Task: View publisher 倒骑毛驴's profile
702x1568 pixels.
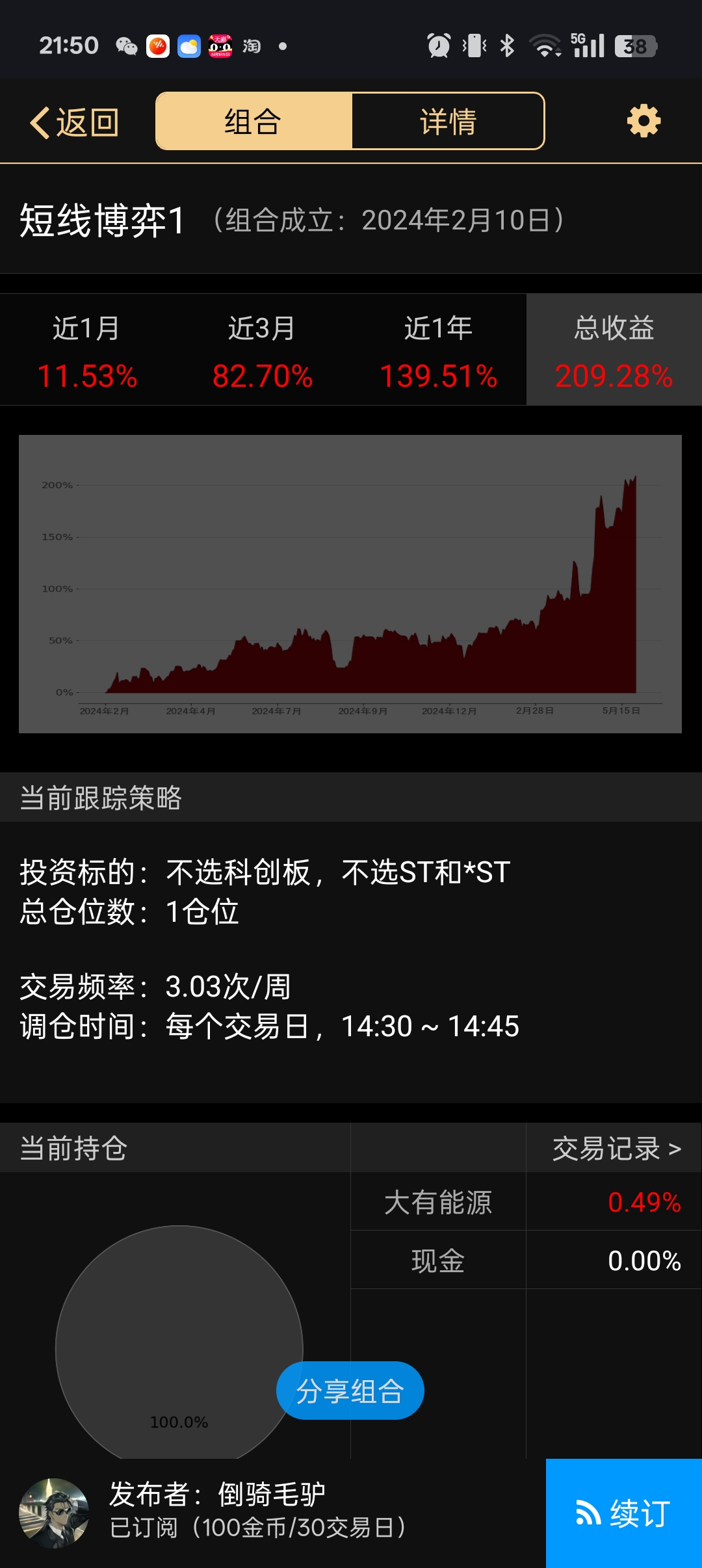Action: tap(55, 1513)
